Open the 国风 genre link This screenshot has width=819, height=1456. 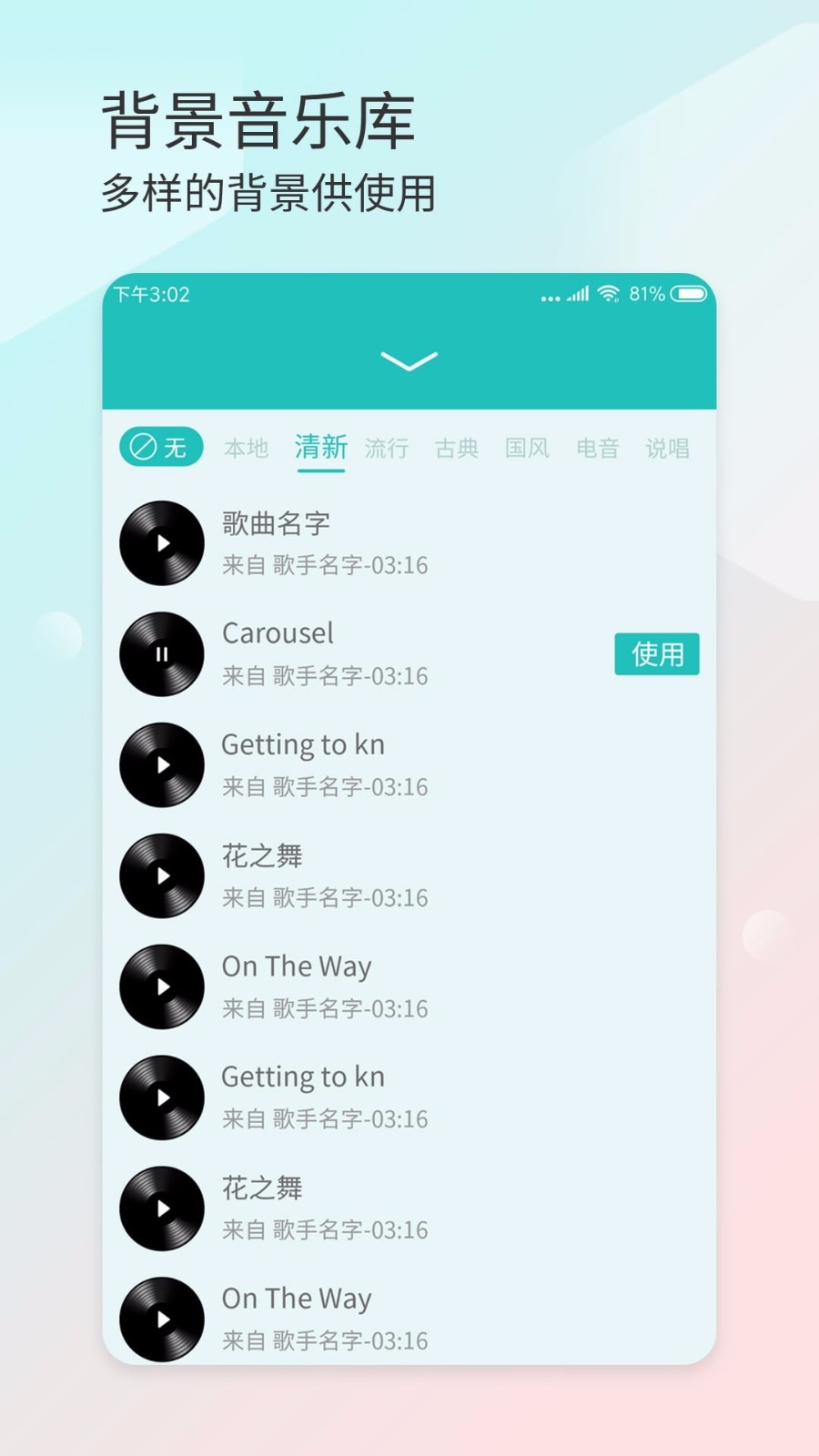[x=528, y=447]
